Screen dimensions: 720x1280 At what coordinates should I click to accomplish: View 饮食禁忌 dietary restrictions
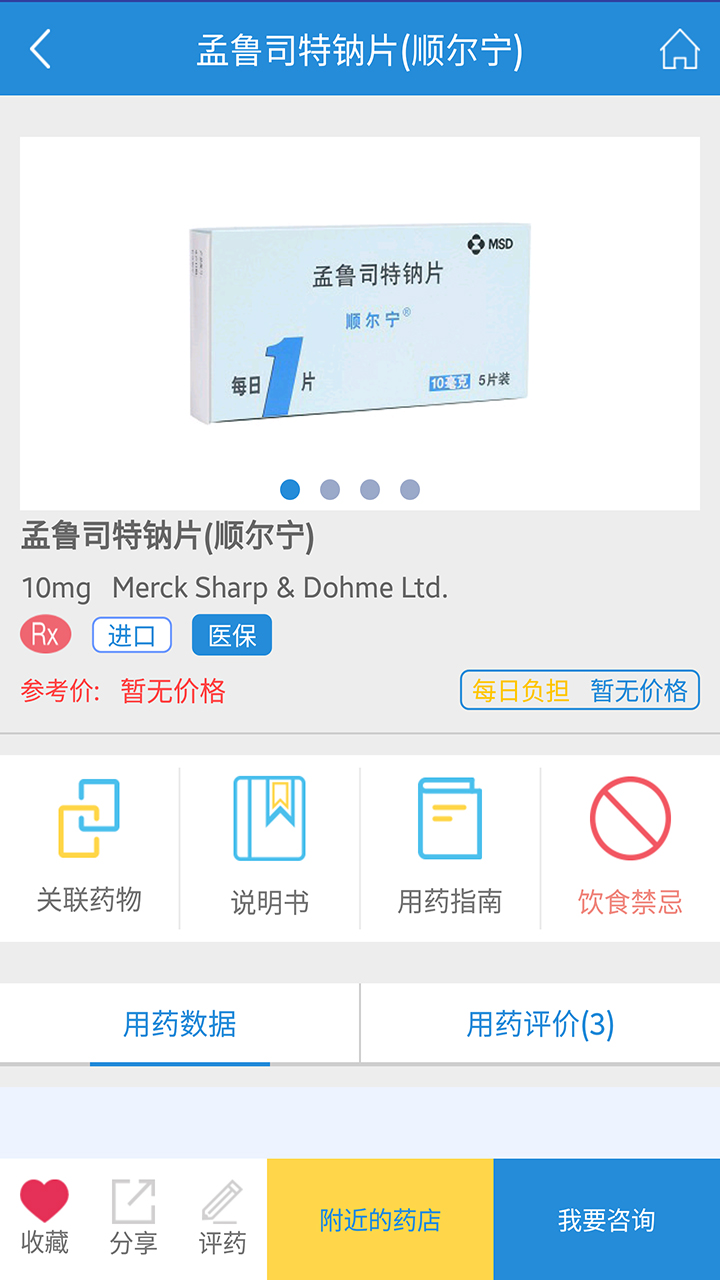[630, 846]
